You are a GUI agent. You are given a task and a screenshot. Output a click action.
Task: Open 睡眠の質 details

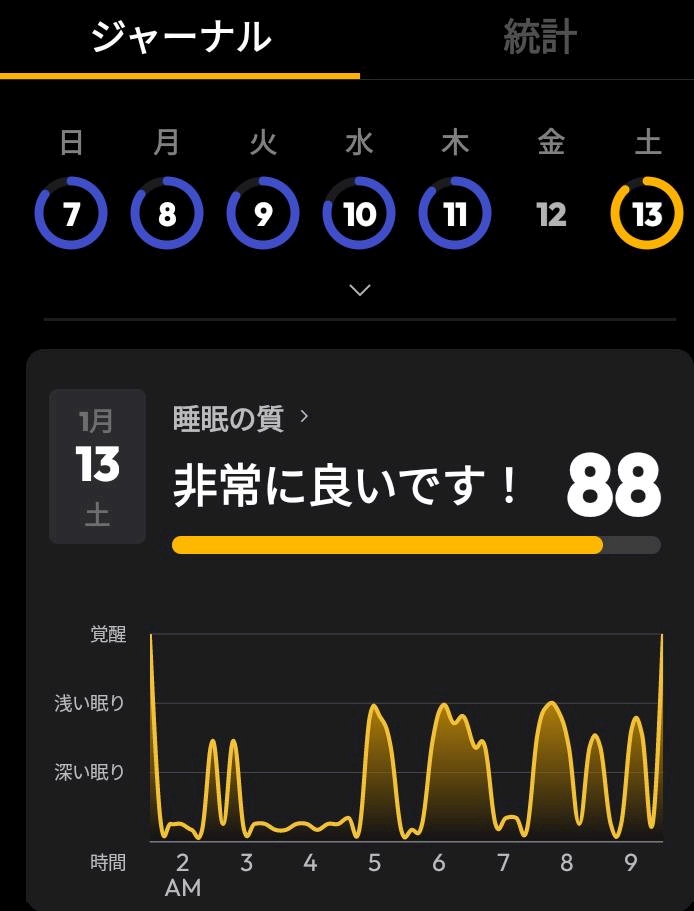[x=240, y=418]
